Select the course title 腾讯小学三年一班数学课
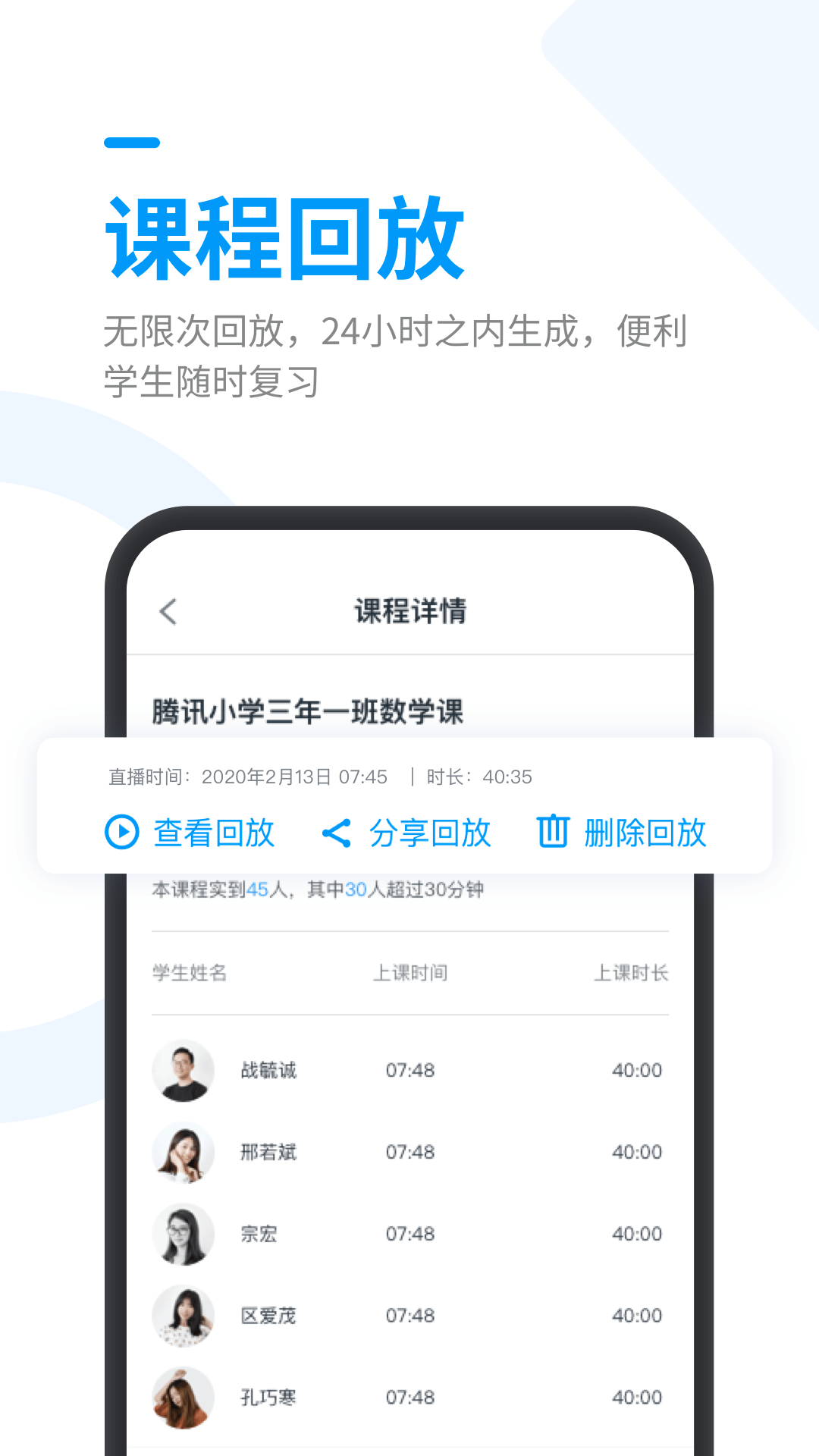Screen dimensions: 819x1456 [307, 711]
